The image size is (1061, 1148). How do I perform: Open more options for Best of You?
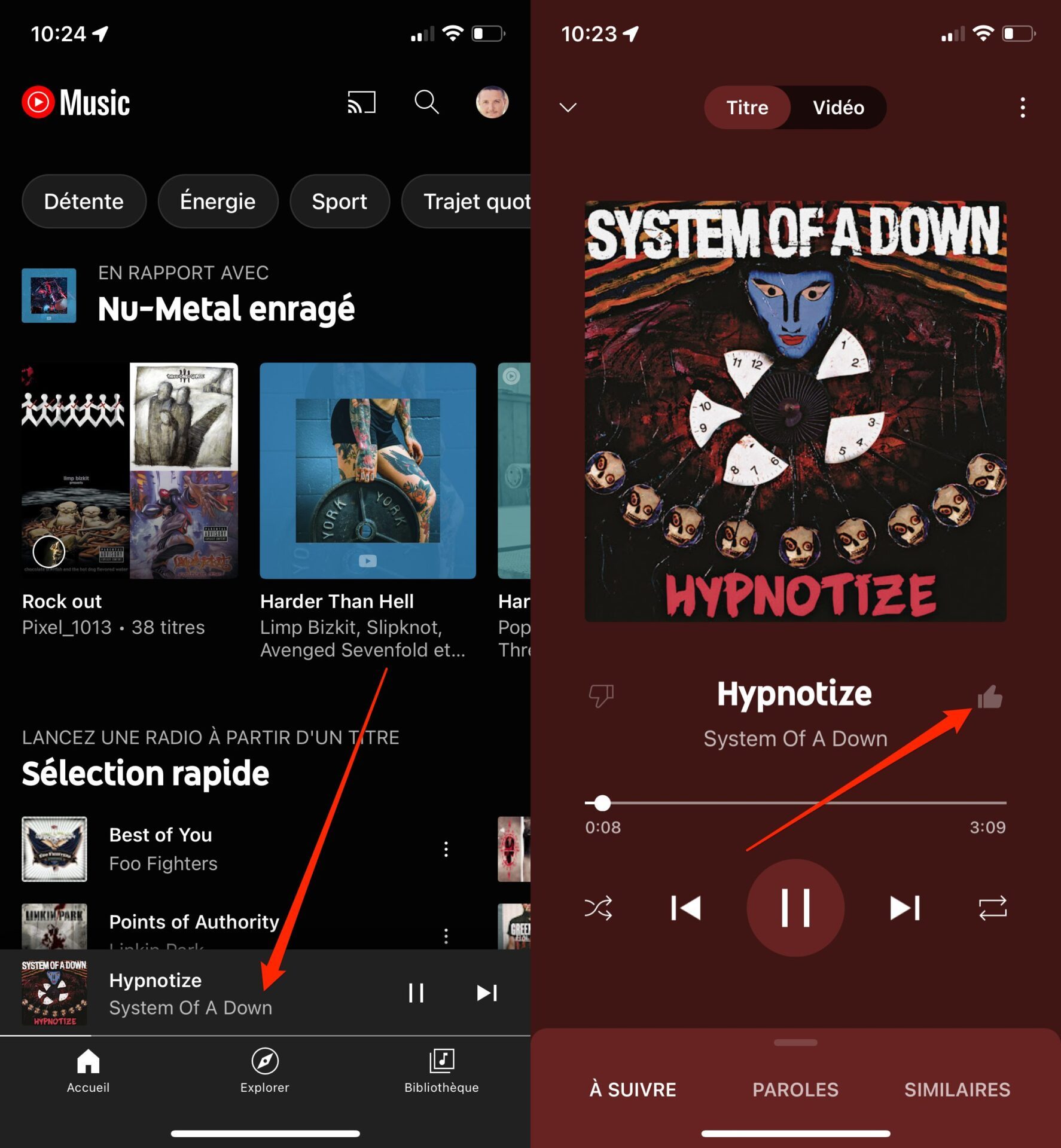[x=446, y=849]
